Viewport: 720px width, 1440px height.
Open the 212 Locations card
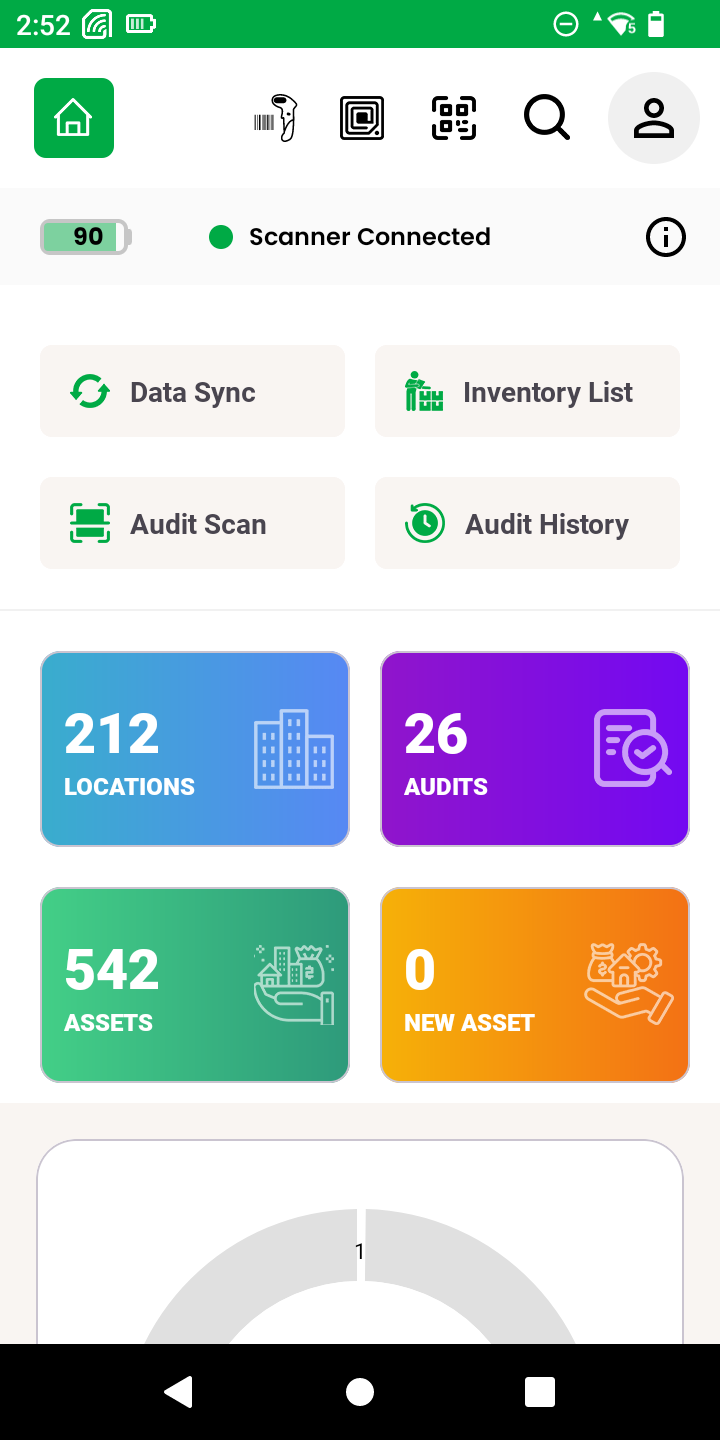click(195, 749)
